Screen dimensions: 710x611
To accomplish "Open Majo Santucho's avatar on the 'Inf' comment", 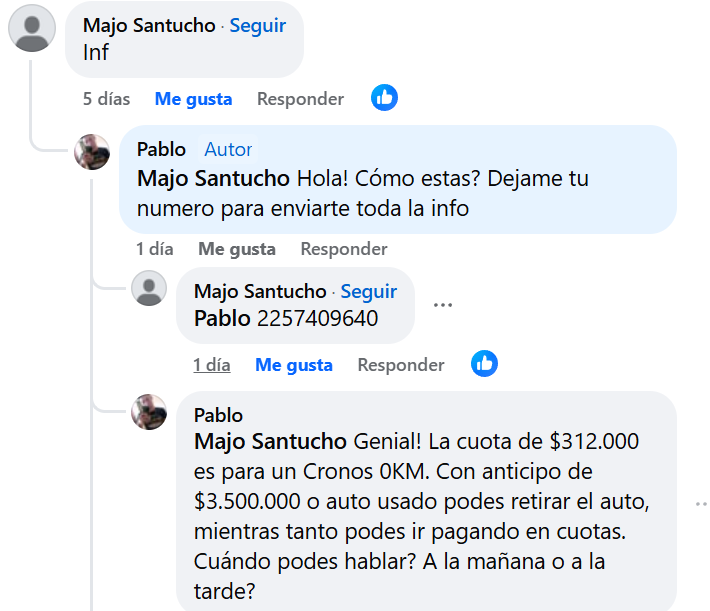I will point(32,28).
